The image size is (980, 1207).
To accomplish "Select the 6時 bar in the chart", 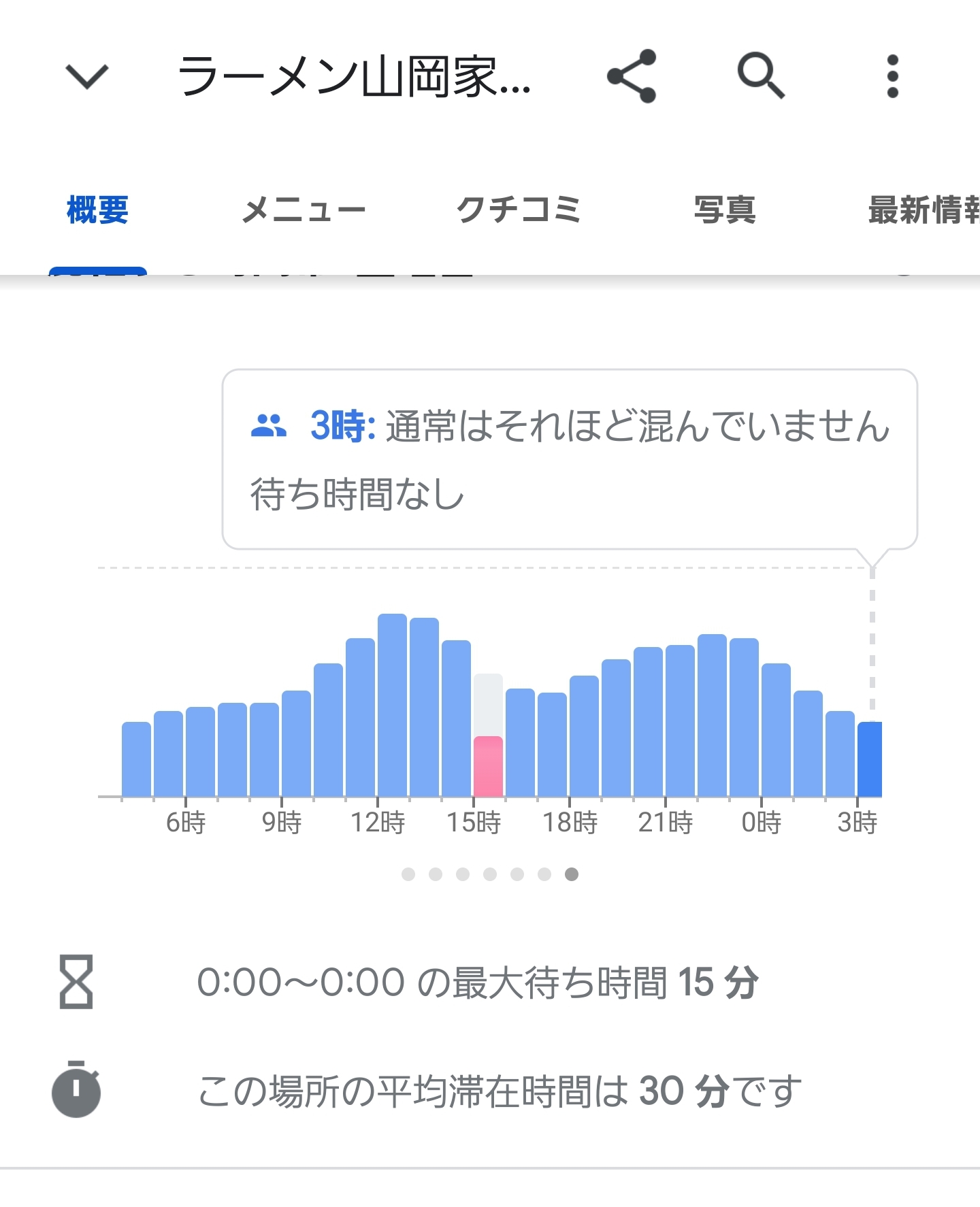I will click(x=200, y=752).
